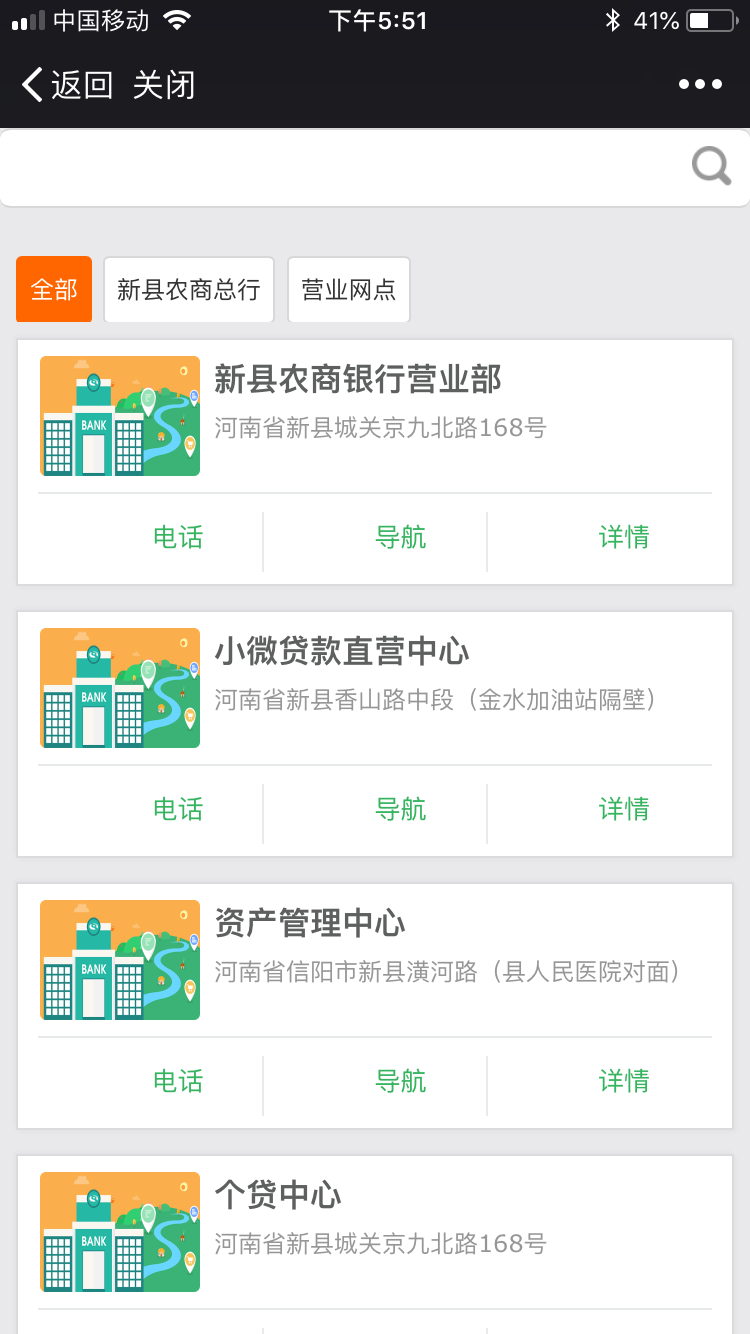Screen dimensions: 750x1334
Task: Tap the magnifier search icon
Action: point(711,167)
